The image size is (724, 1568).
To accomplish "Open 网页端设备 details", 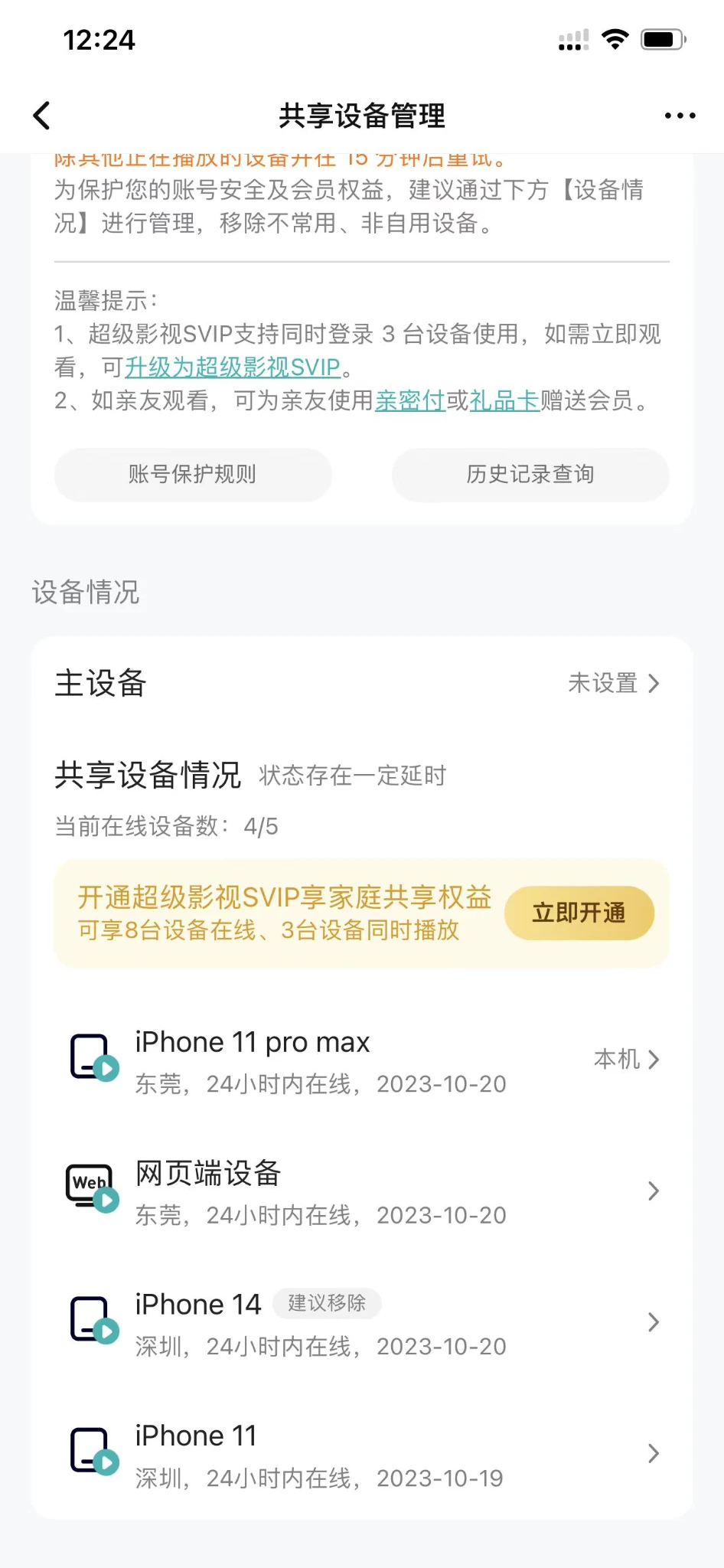I will 361,1191.
